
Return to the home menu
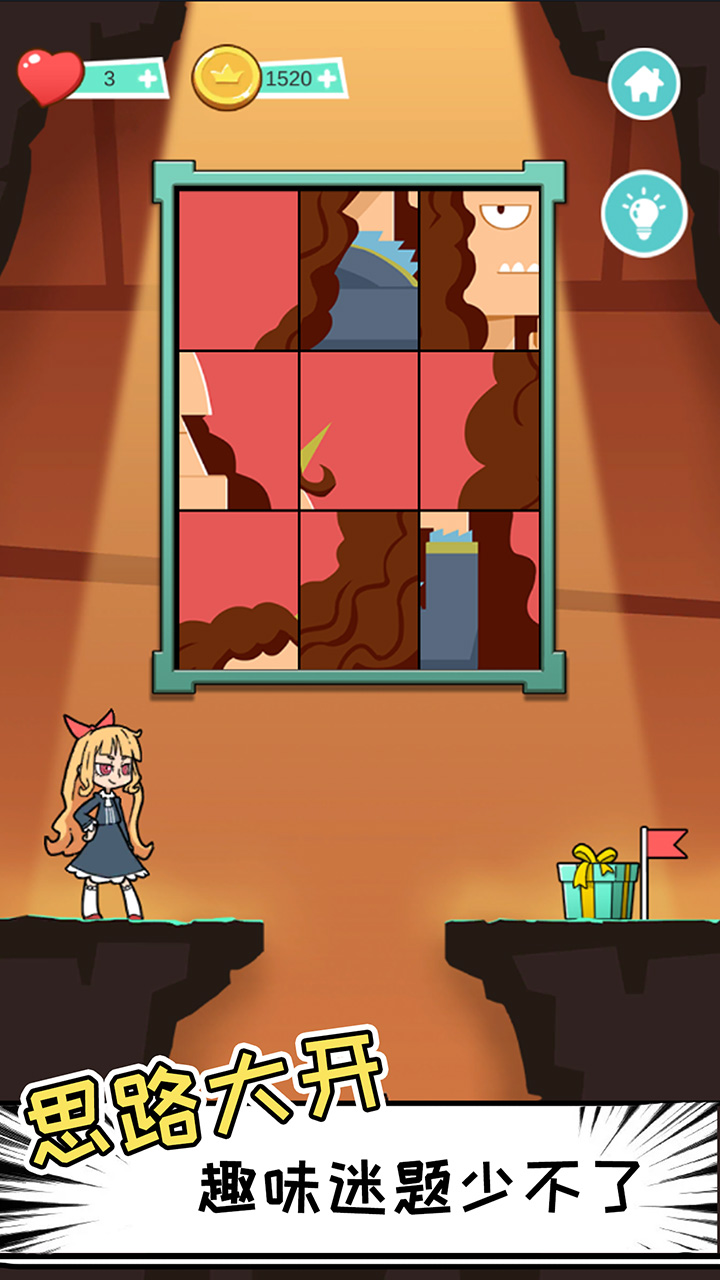point(644,84)
